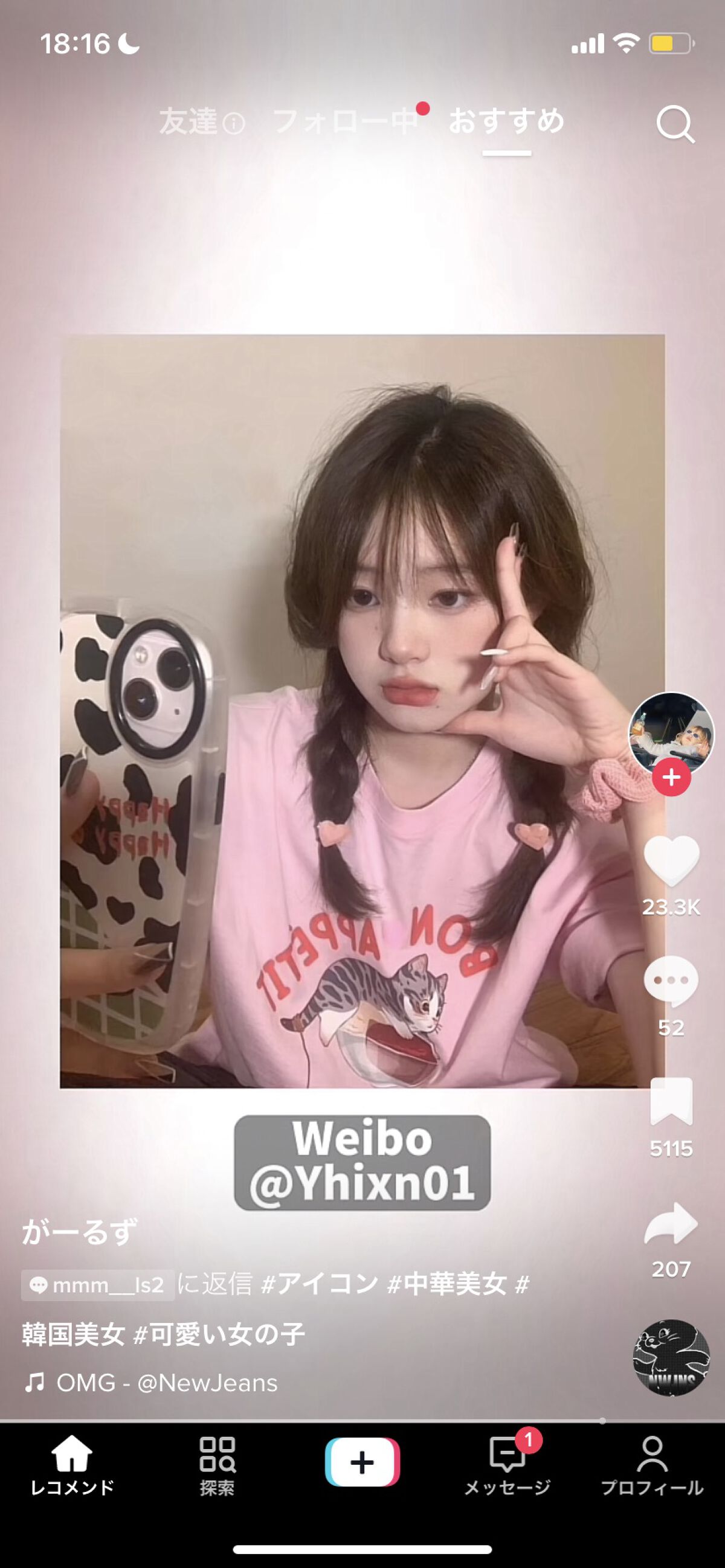Image resolution: width=725 pixels, height=1568 pixels.
Task: Switch to the 友達 tab
Action: (189, 121)
